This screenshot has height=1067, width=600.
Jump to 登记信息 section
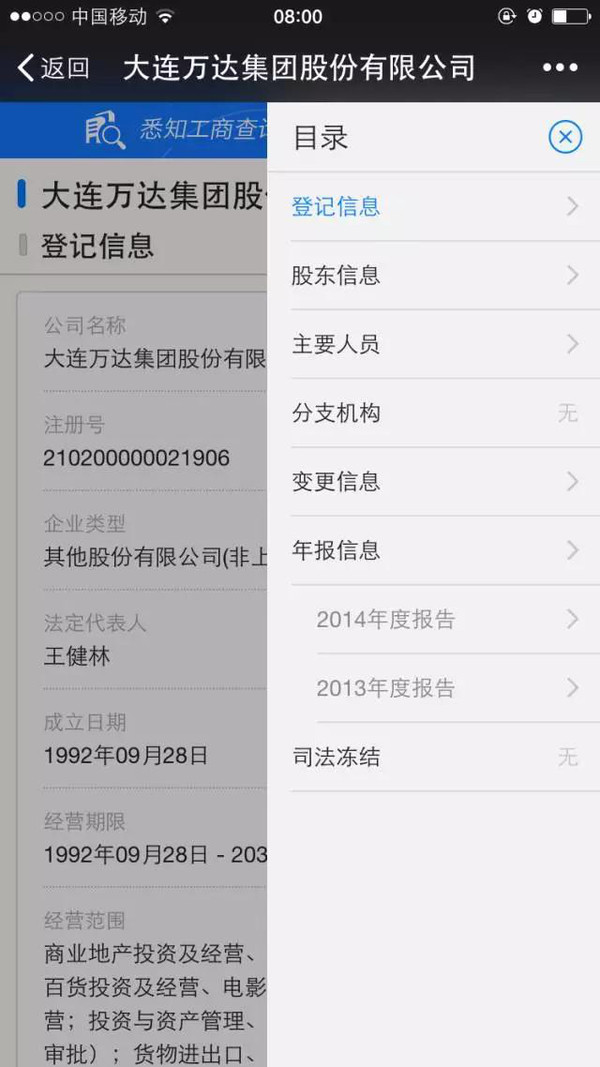(x=433, y=207)
